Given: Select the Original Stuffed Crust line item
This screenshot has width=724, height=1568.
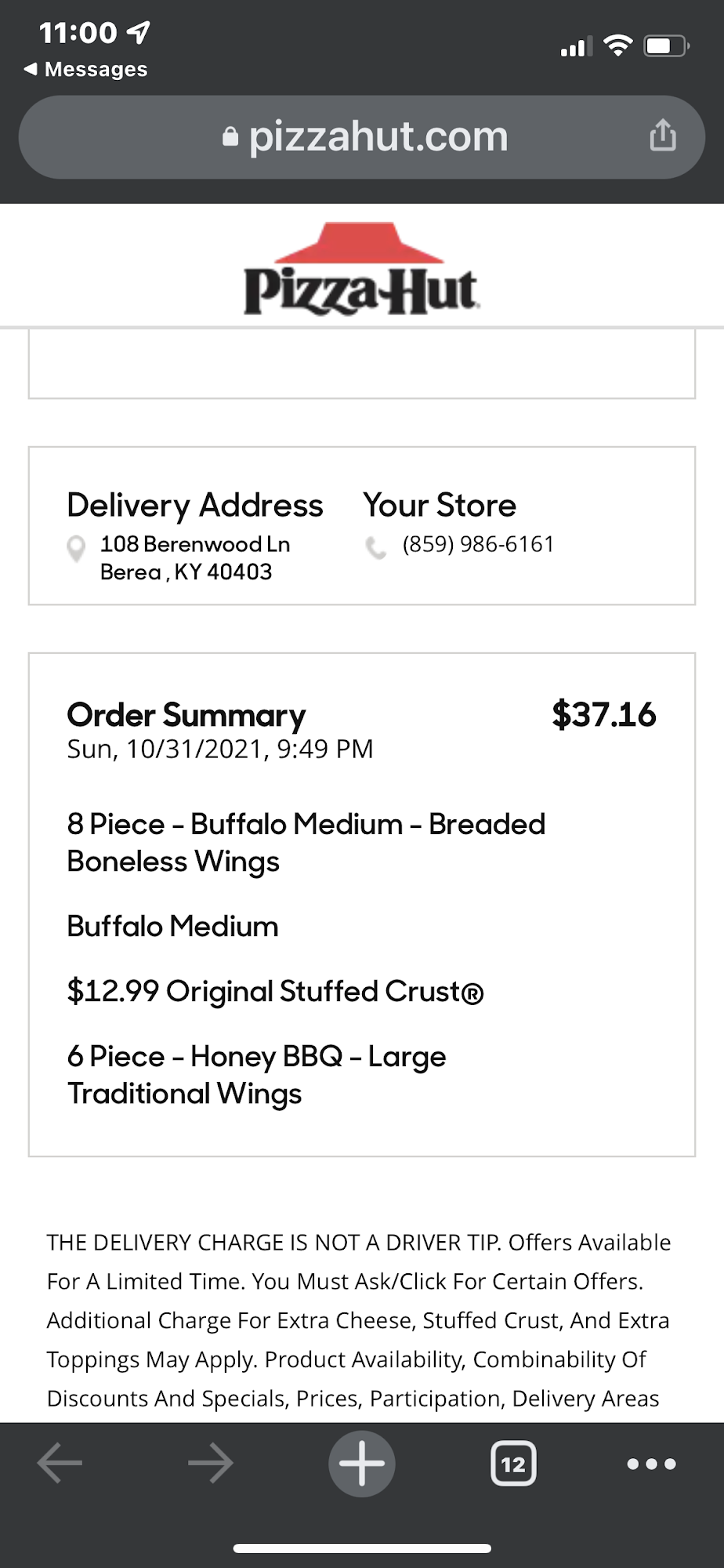Looking at the screenshot, I should coord(276,991).
